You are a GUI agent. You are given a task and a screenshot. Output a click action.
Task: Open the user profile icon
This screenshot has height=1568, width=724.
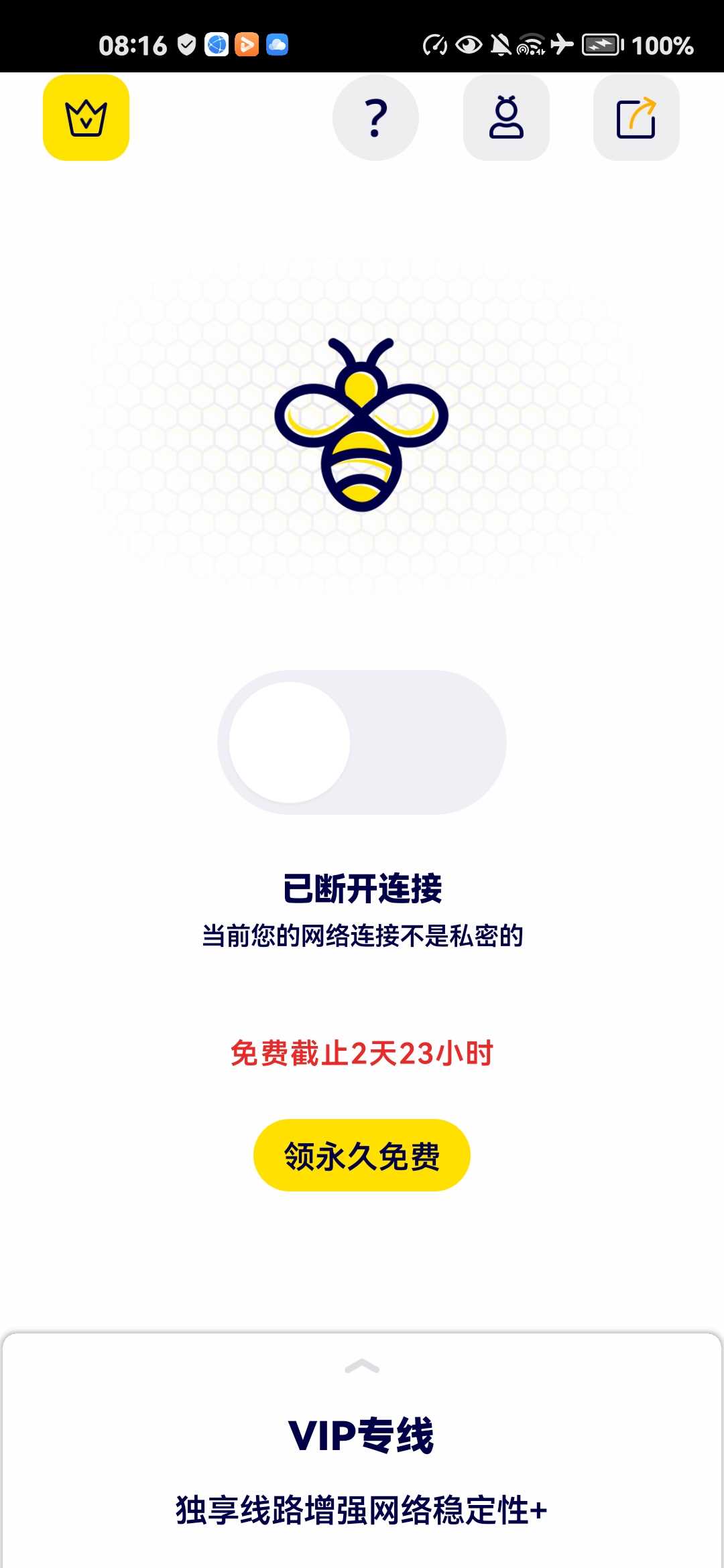pyautogui.click(x=506, y=118)
